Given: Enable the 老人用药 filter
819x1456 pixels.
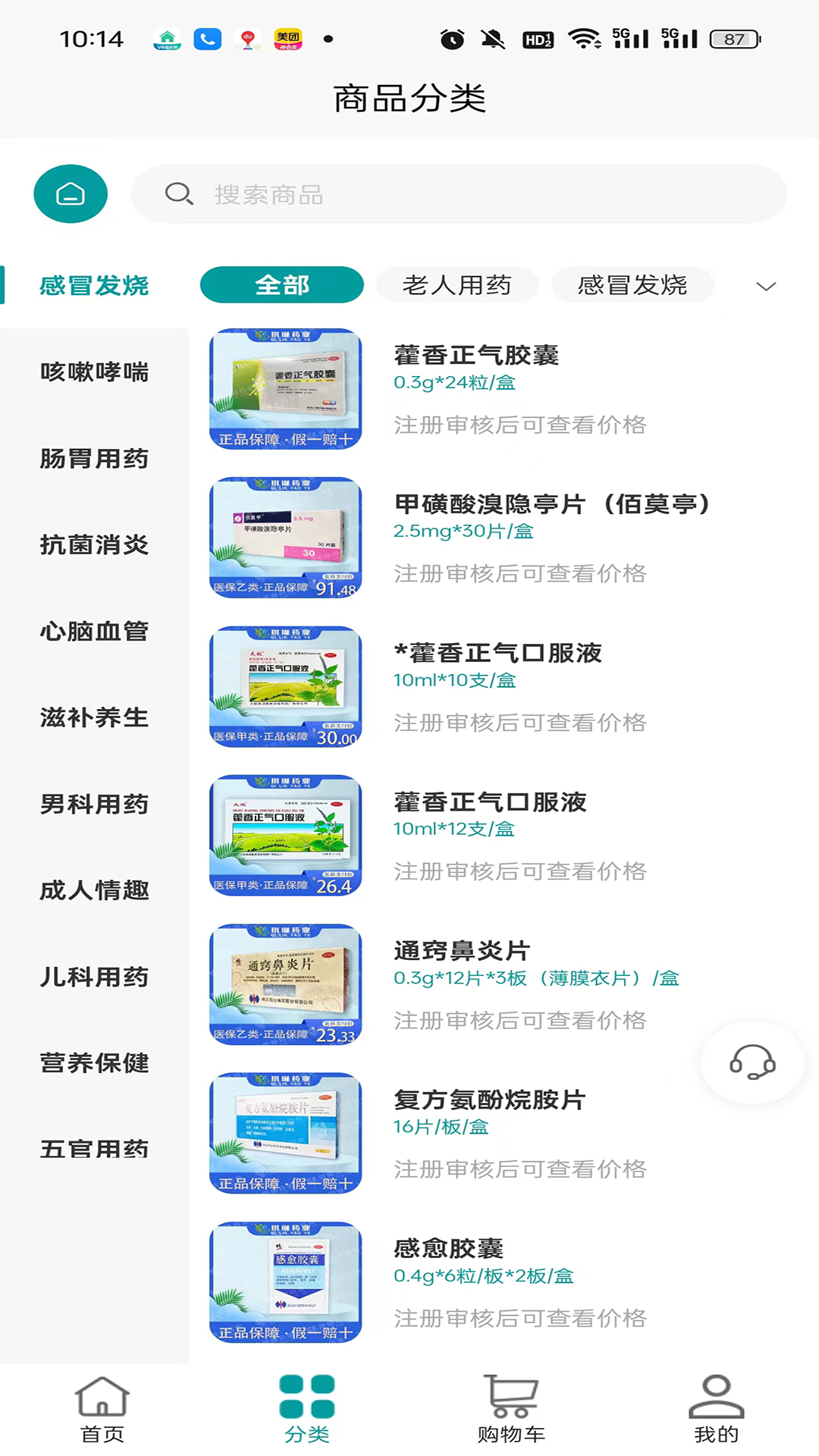Looking at the screenshot, I should tap(457, 284).
